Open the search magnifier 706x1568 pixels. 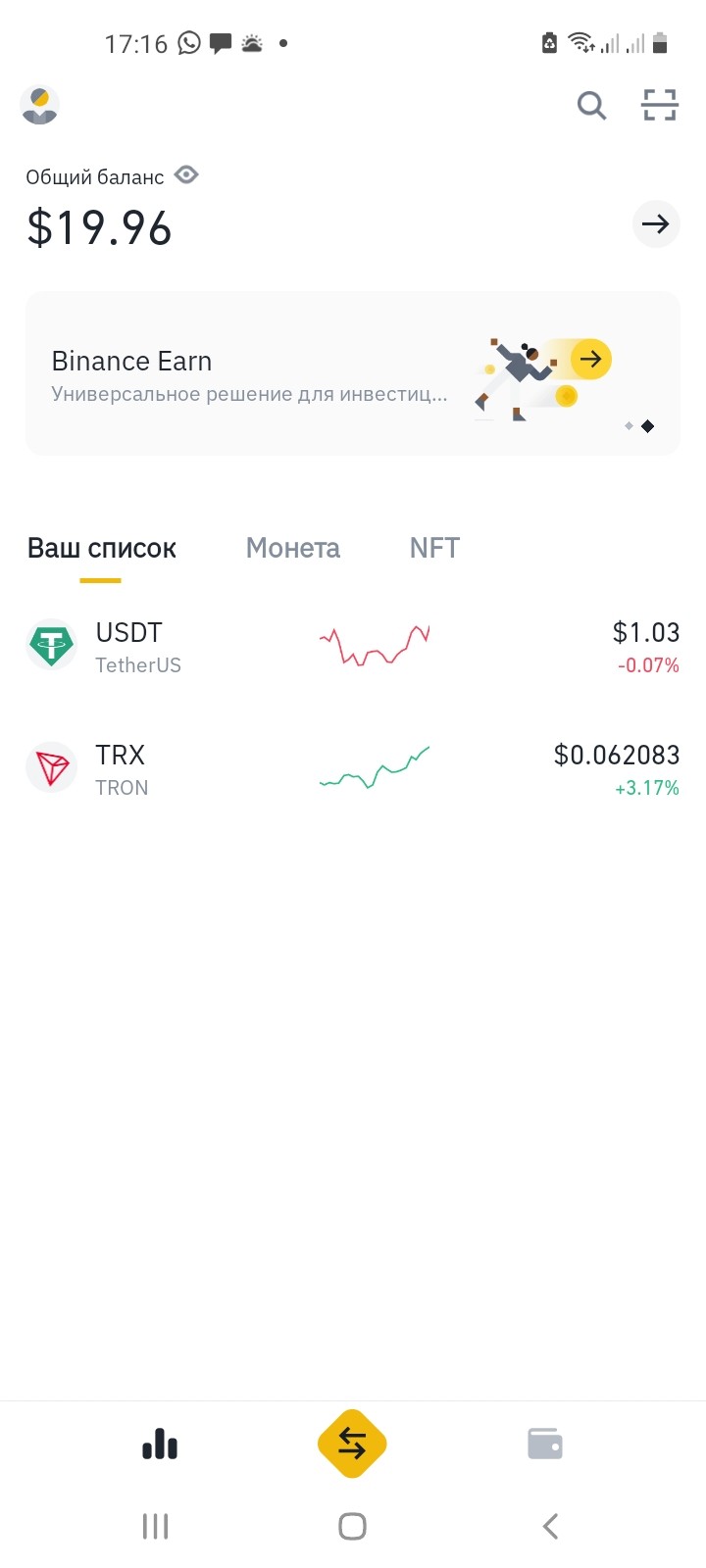click(591, 105)
